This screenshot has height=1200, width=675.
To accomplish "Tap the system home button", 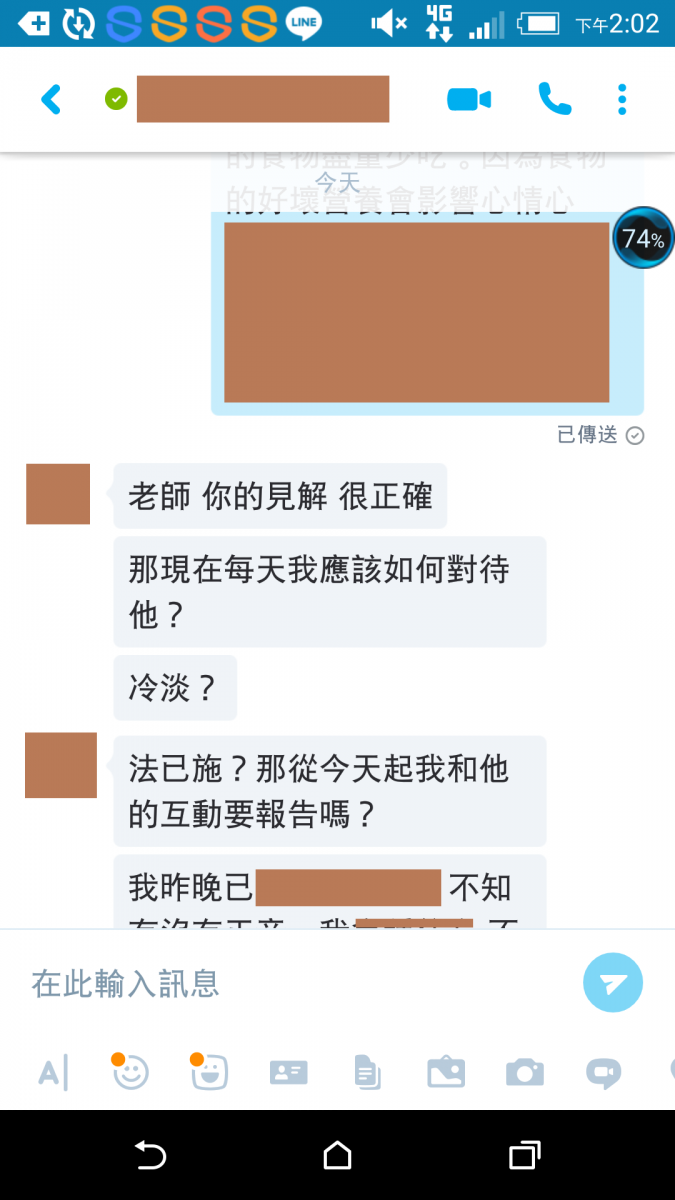I will point(338,1156).
